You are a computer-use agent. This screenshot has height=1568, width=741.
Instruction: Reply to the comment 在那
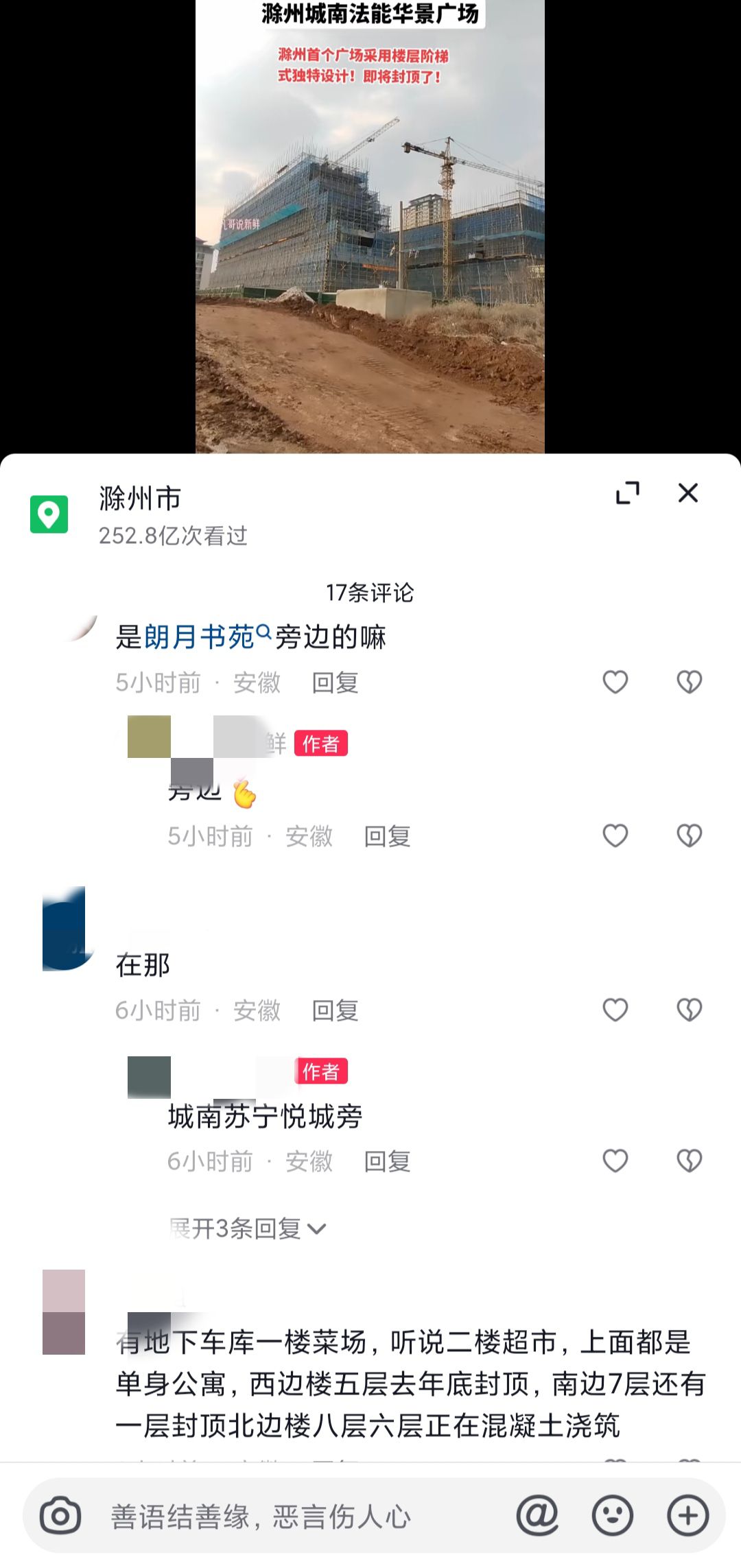coord(335,1010)
